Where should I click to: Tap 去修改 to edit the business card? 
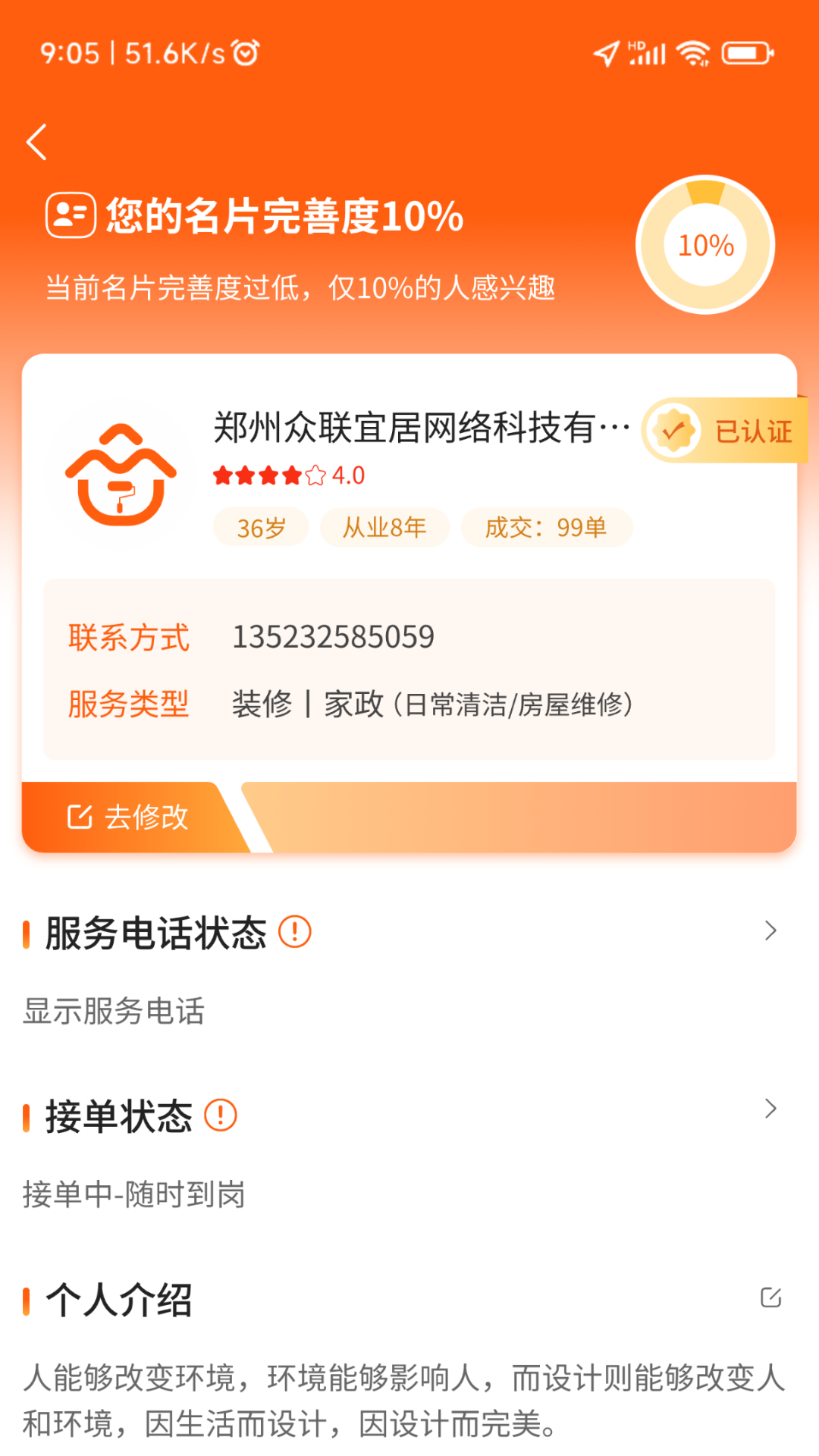[x=129, y=817]
